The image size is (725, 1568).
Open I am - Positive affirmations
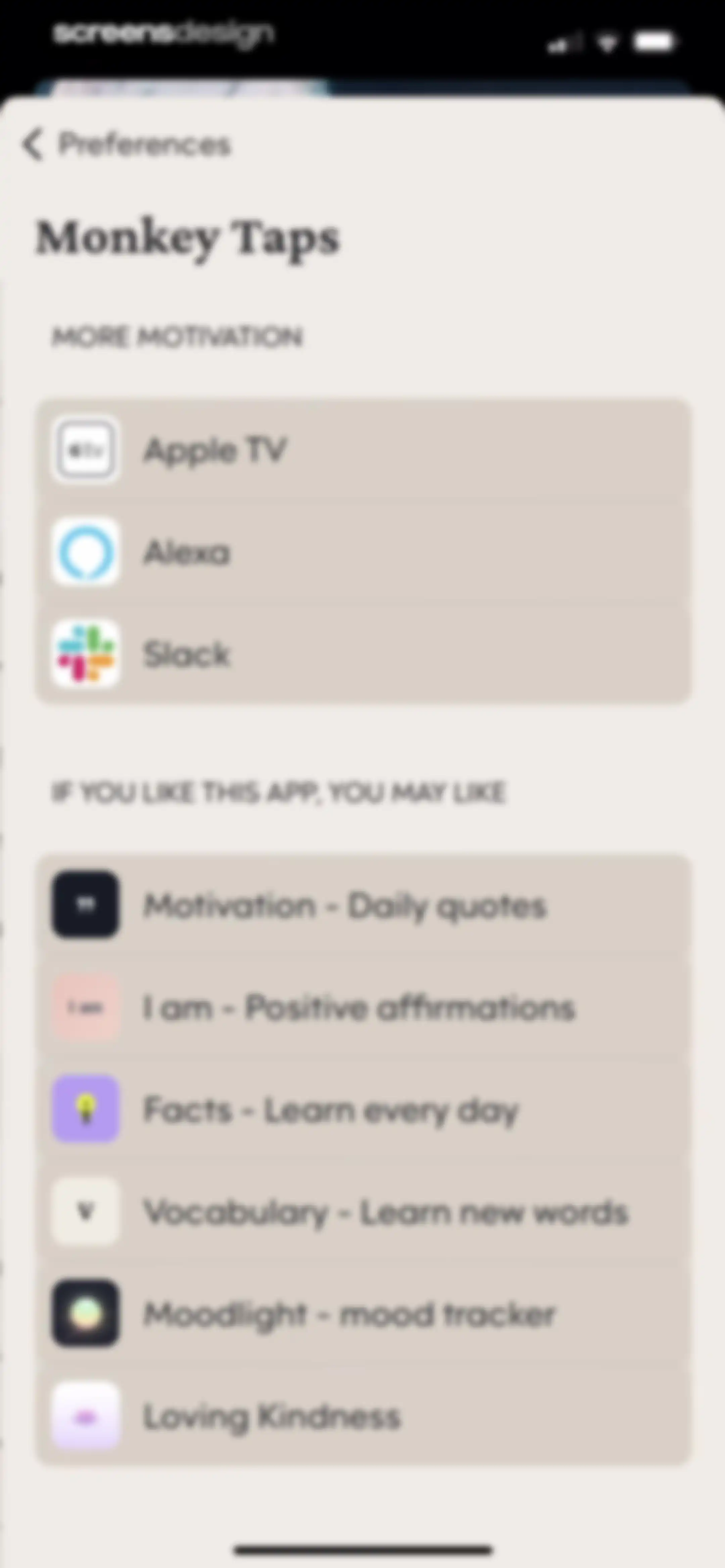[x=364, y=1007]
